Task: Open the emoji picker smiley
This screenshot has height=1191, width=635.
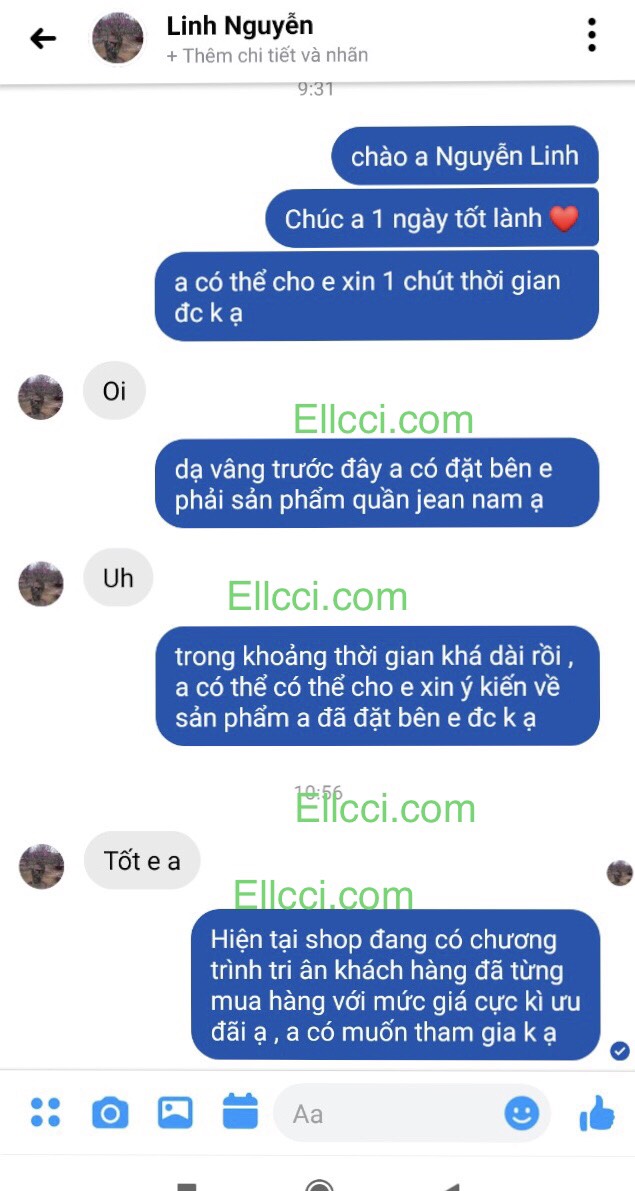Action: (522, 1113)
